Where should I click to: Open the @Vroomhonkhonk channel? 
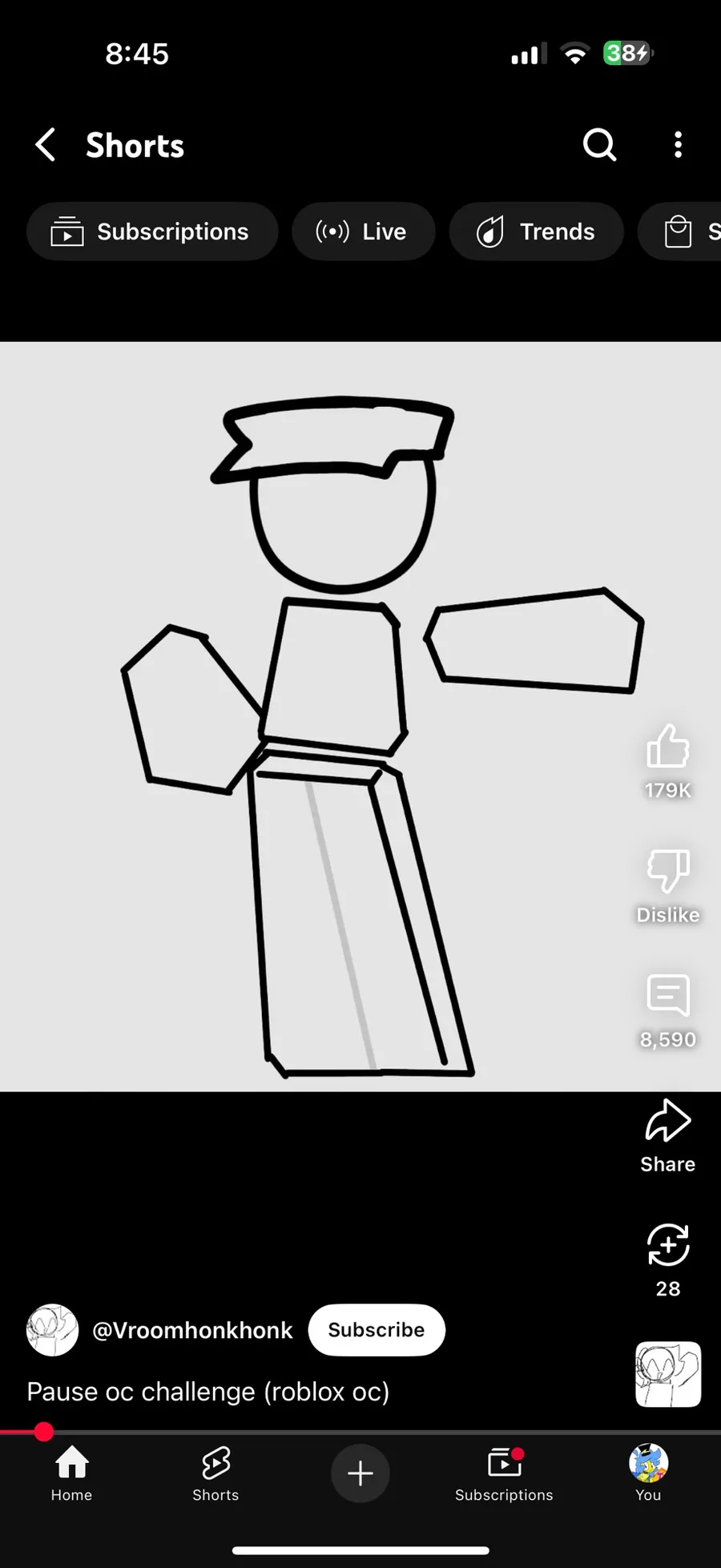(192, 1330)
